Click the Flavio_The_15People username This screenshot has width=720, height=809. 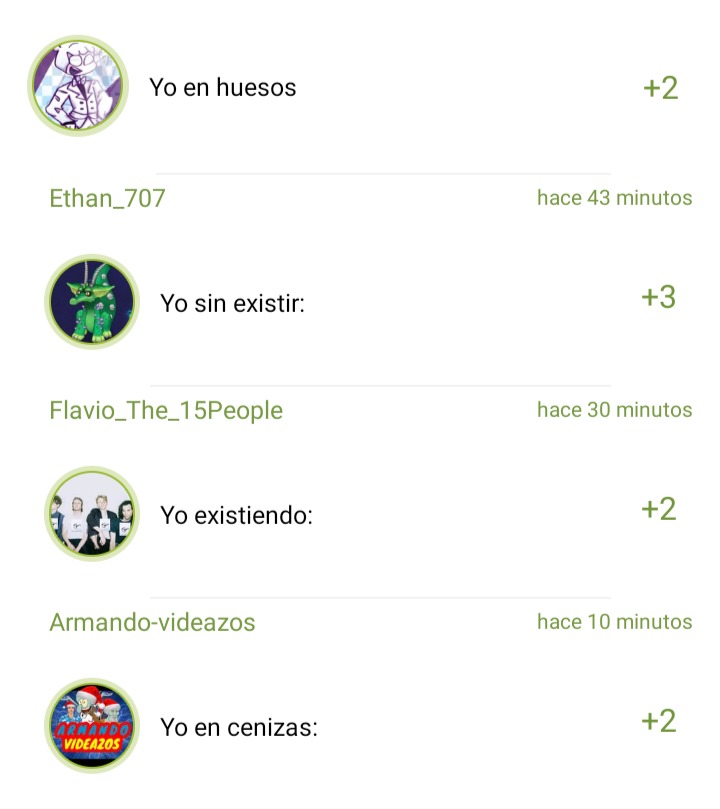point(165,410)
